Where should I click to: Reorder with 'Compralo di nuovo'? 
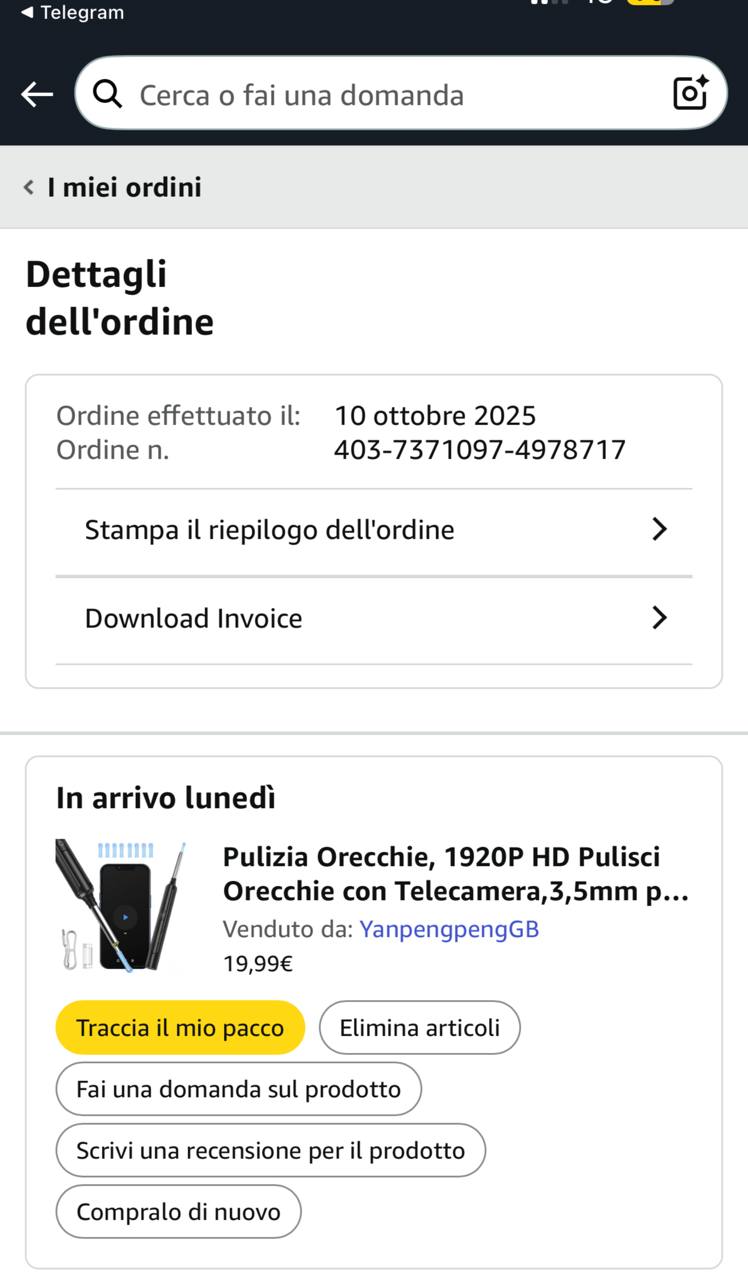point(178,1212)
